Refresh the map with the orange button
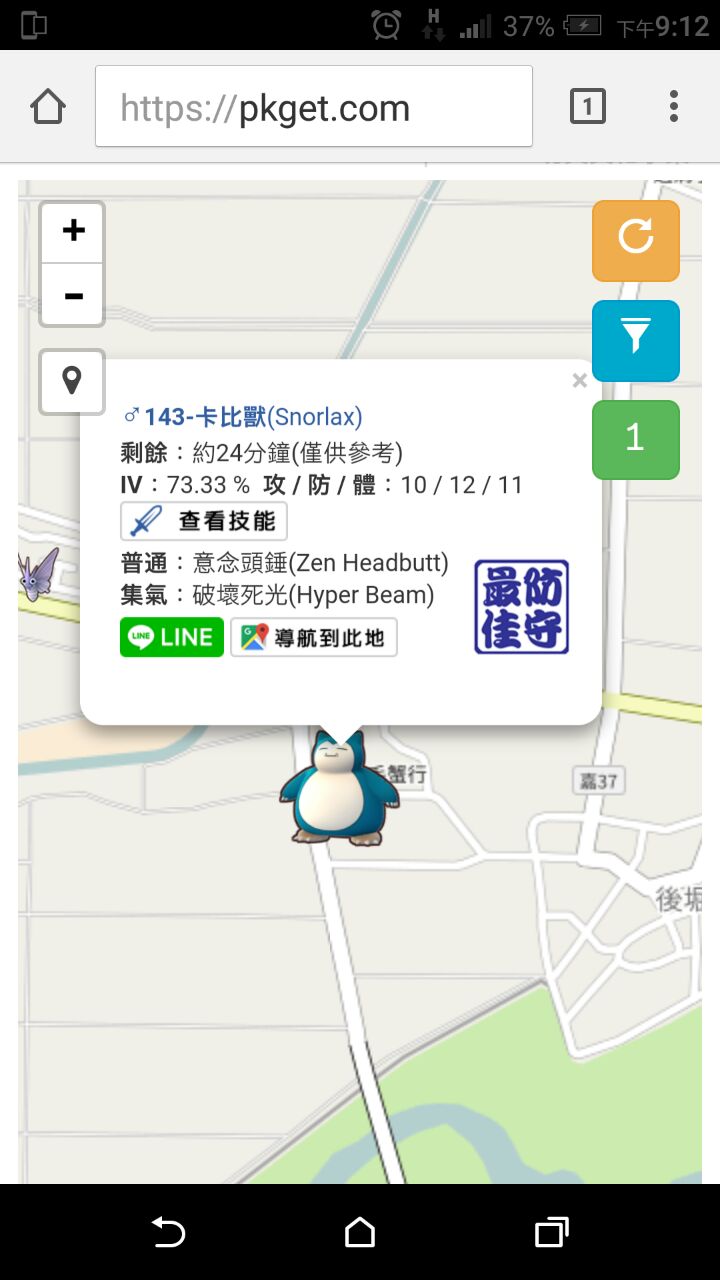This screenshot has width=720, height=1280. [635, 240]
